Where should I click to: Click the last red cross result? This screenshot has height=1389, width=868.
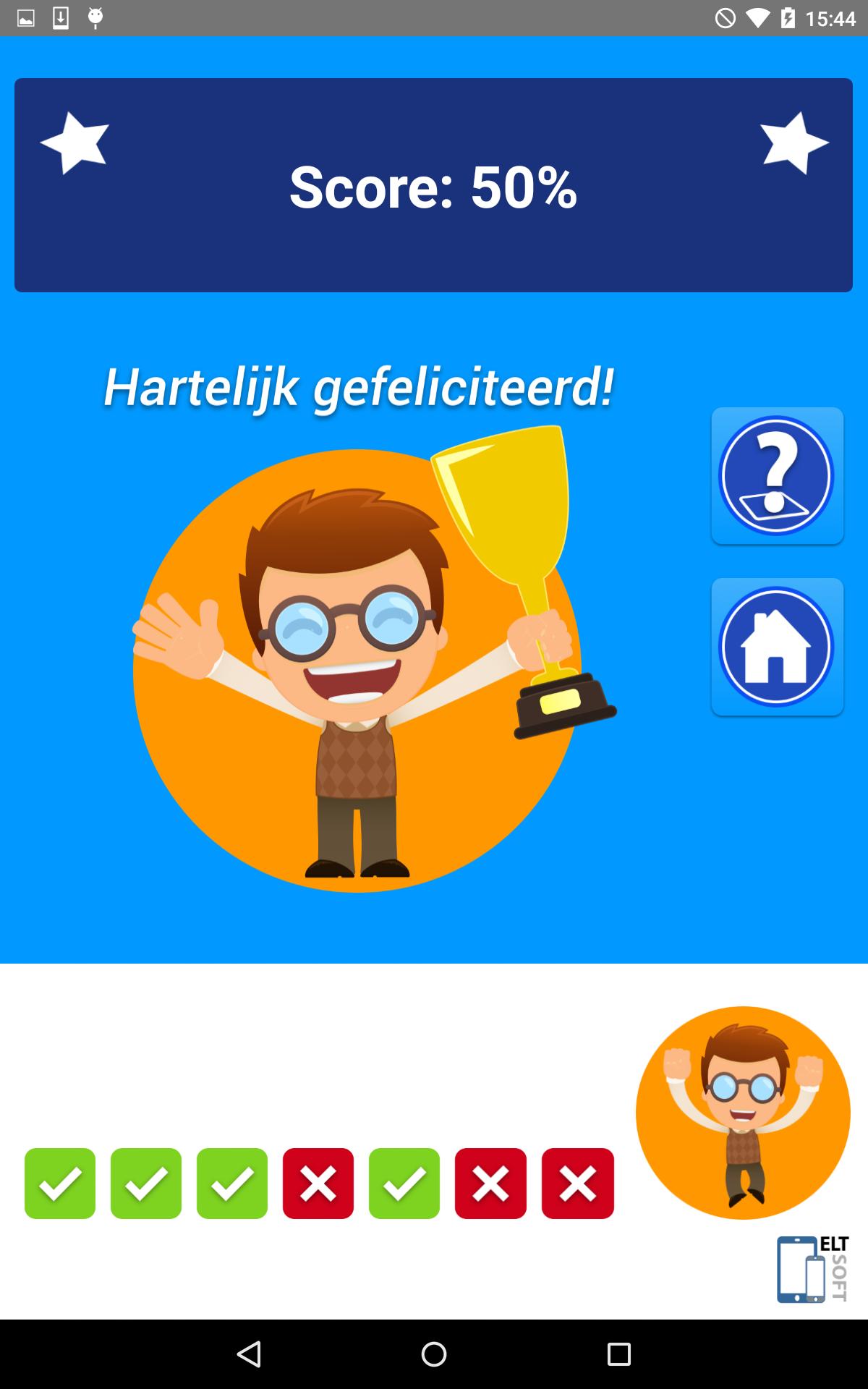pyautogui.click(x=577, y=1184)
